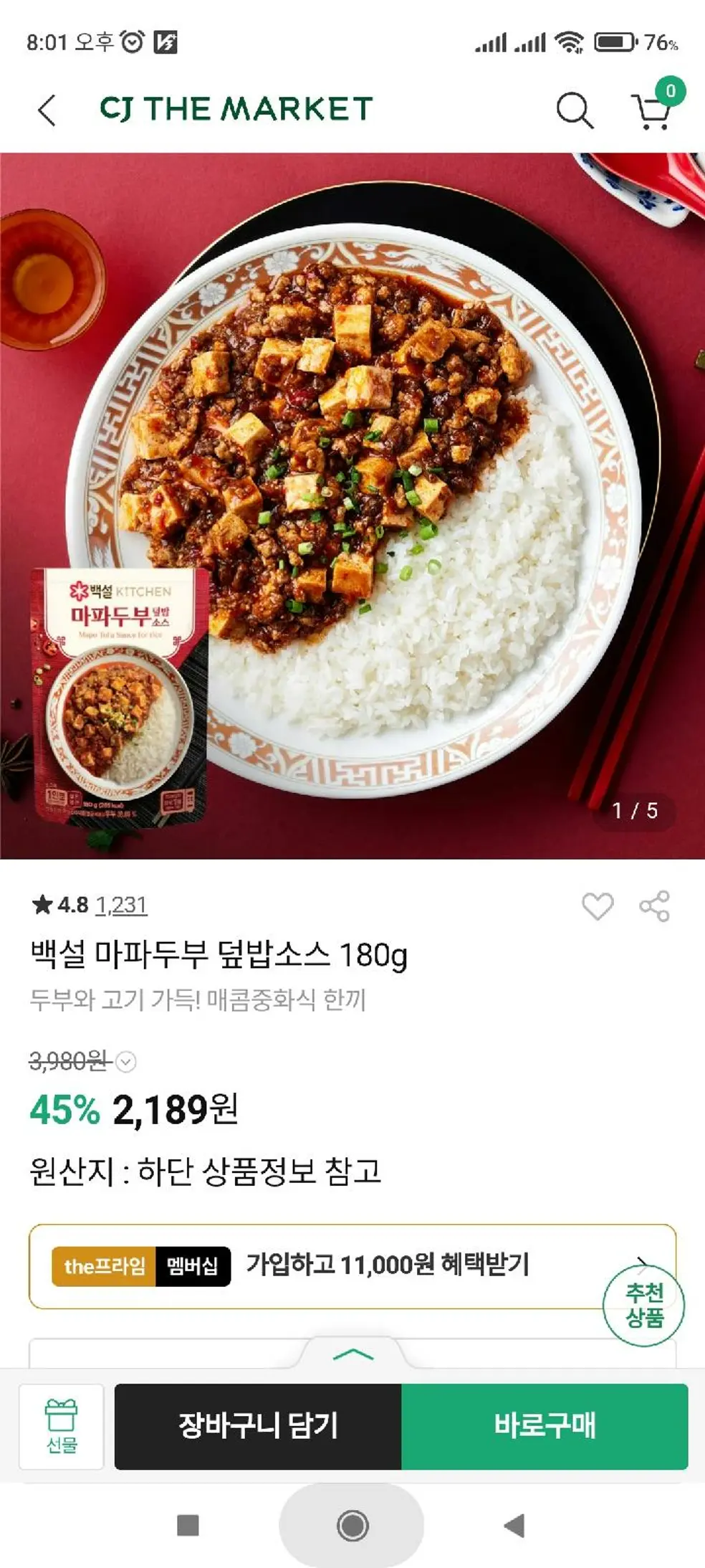705x1568 pixels.
Task: Open the 1,231 reviews link
Action: pyautogui.click(x=121, y=906)
